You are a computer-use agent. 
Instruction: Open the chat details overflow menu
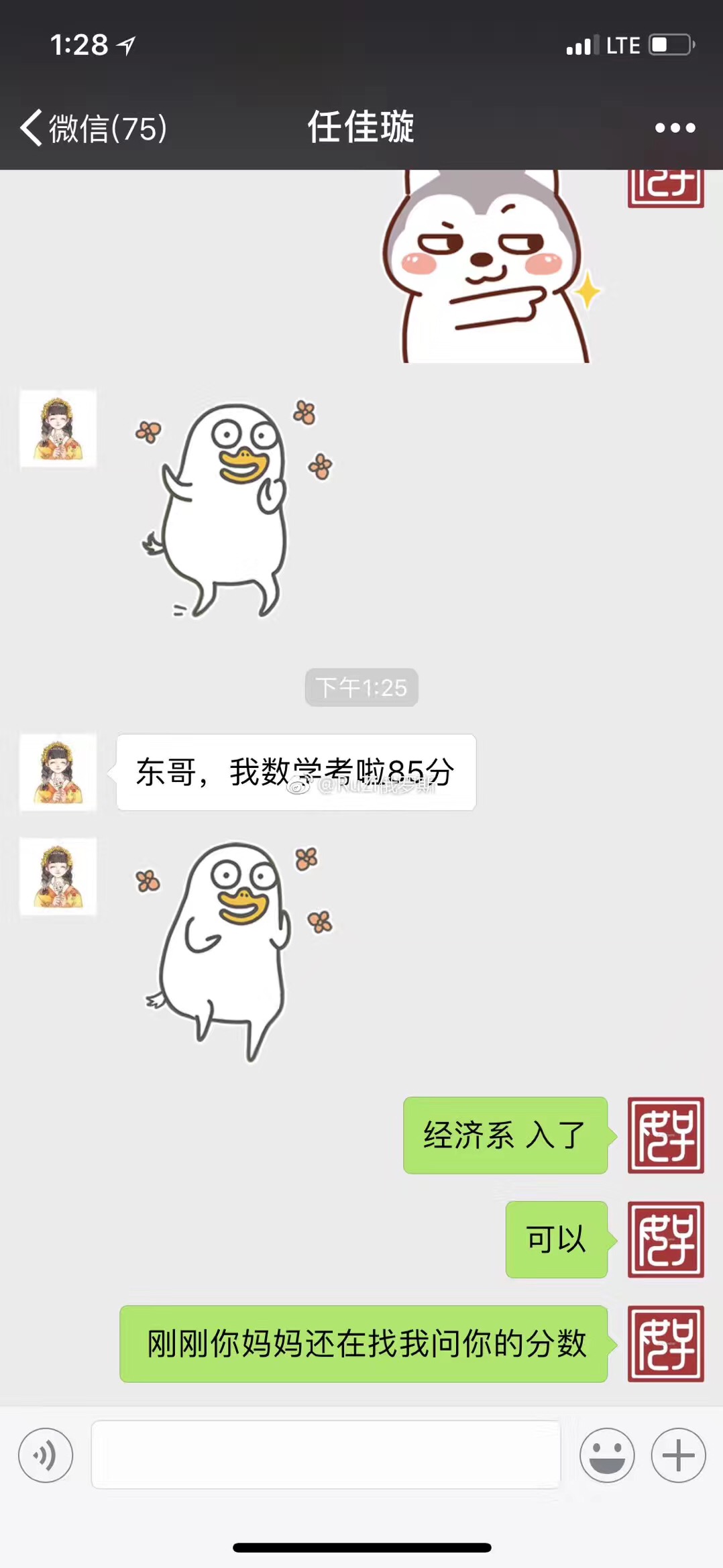tap(675, 127)
